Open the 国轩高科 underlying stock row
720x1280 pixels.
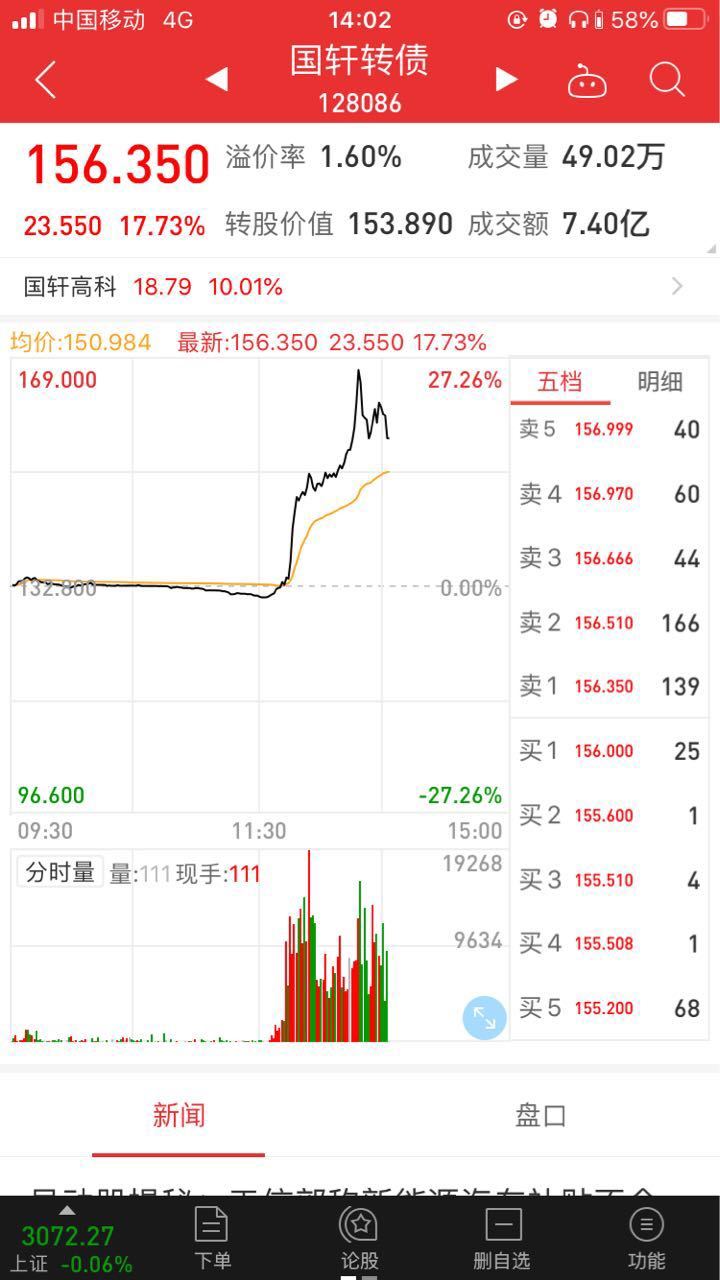[360, 287]
